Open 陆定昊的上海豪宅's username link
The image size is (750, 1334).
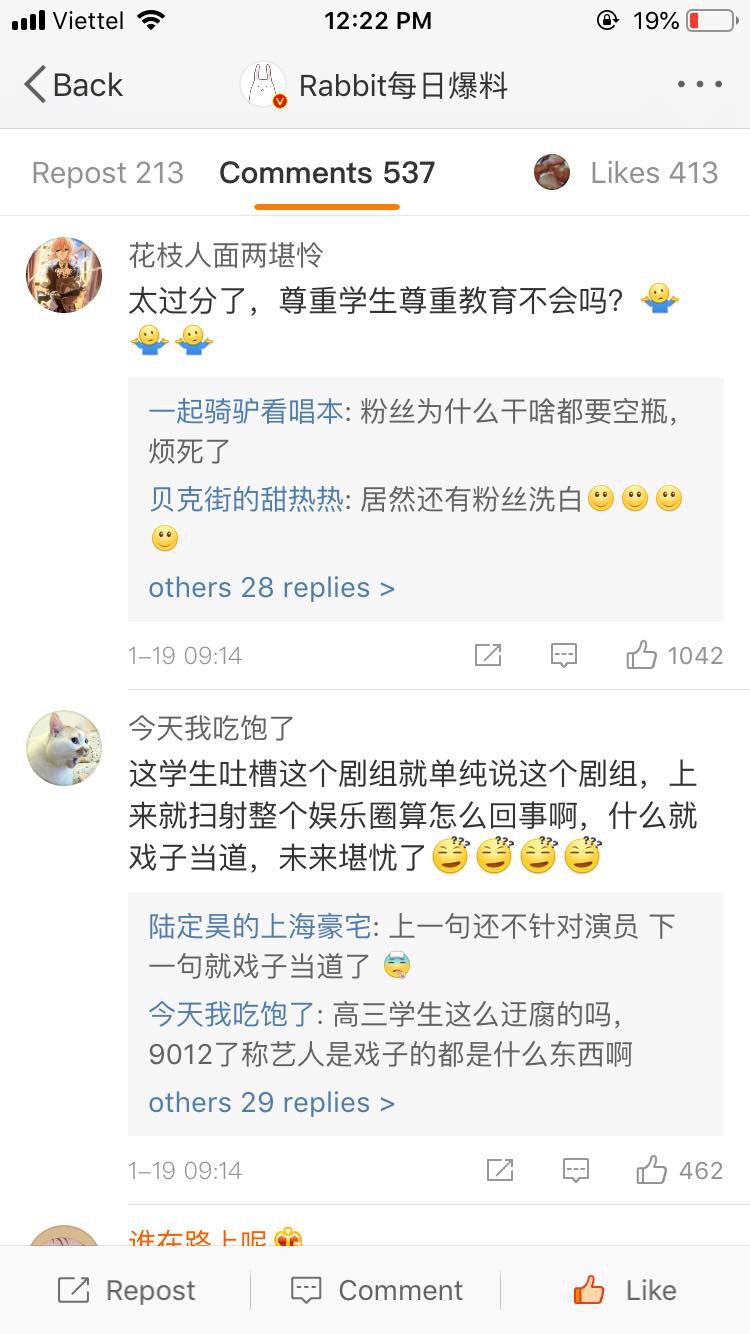coord(259,926)
